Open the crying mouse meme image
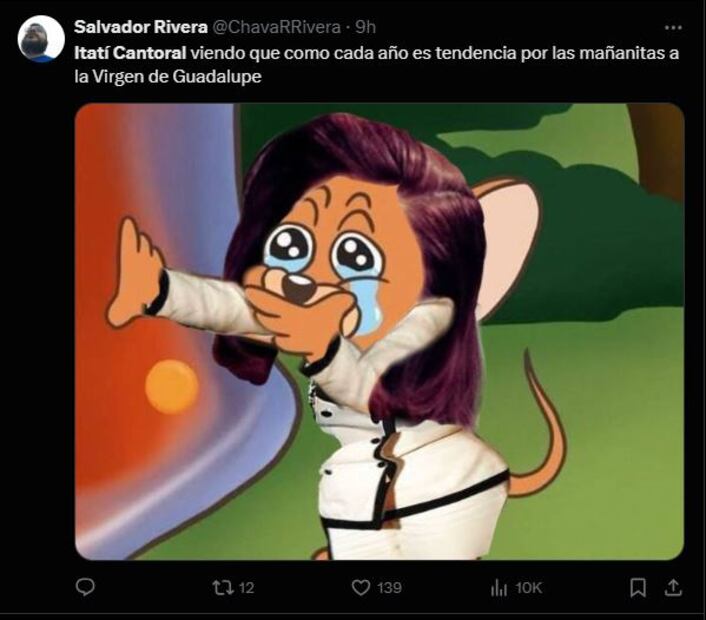This screenshot has width=706, height=620. [x=379, y=330]
